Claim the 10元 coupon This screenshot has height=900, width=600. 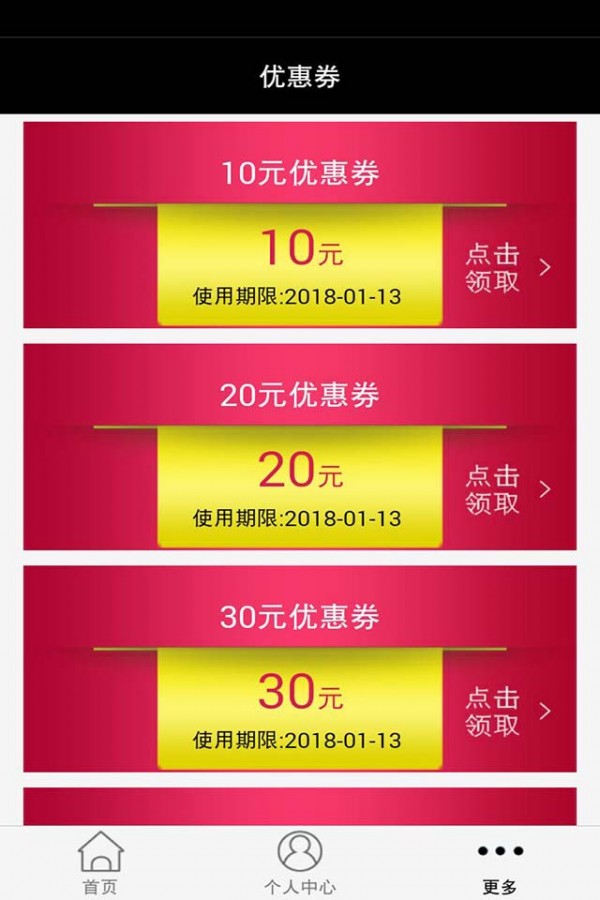506,267
